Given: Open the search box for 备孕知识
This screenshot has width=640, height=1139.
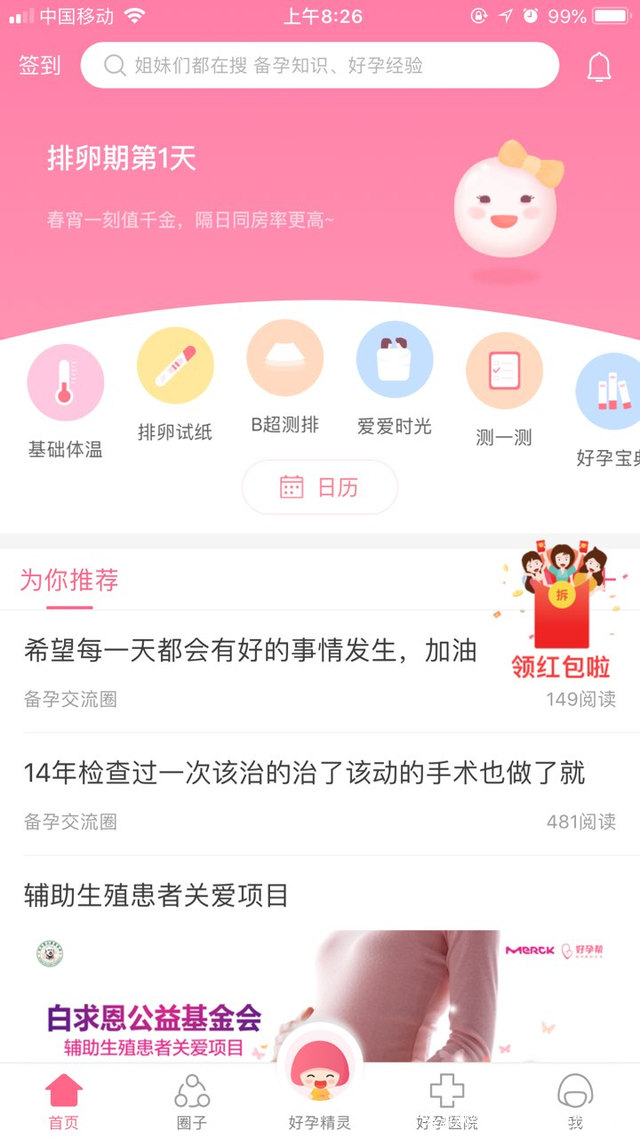Looking at the screenshot, I should (x=319, y=66).
